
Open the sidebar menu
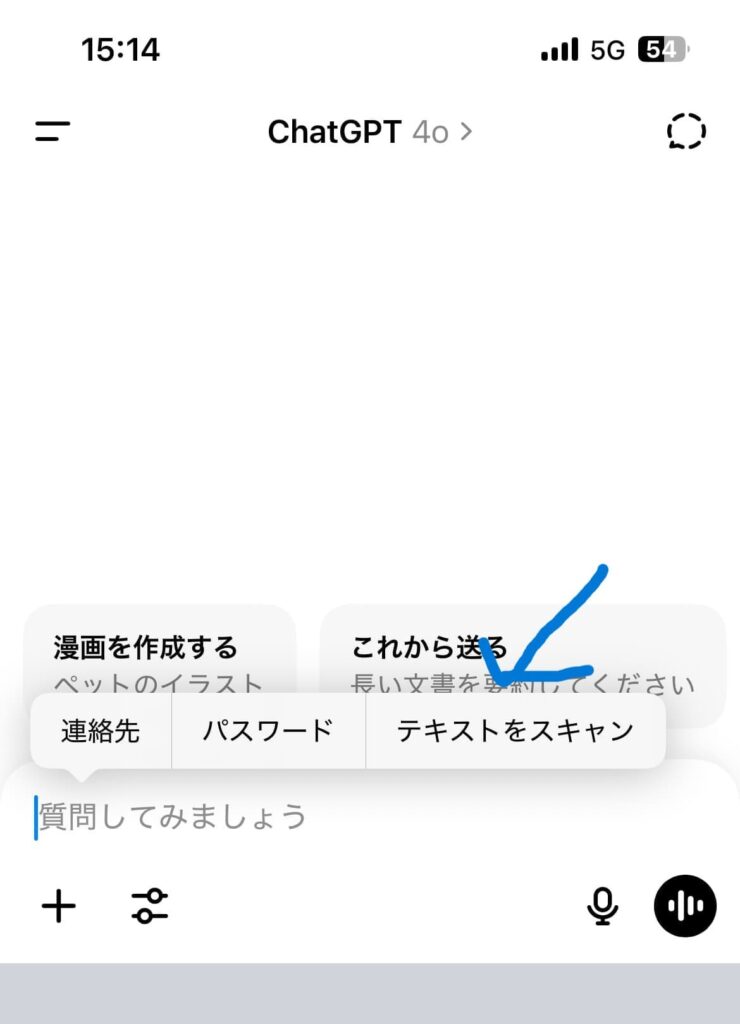click(x=53, y=132)
